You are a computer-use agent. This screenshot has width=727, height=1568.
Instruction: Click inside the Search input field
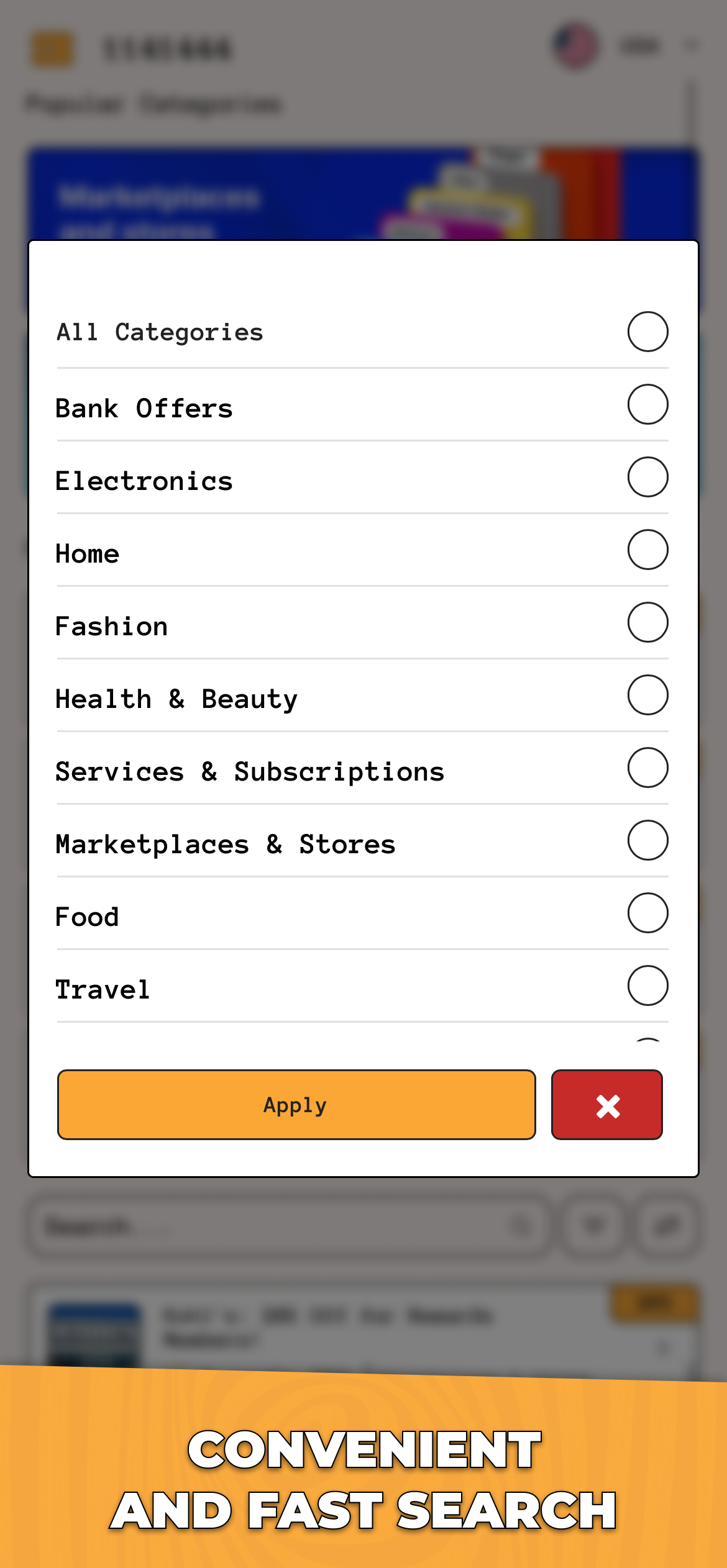point(249,1226)
